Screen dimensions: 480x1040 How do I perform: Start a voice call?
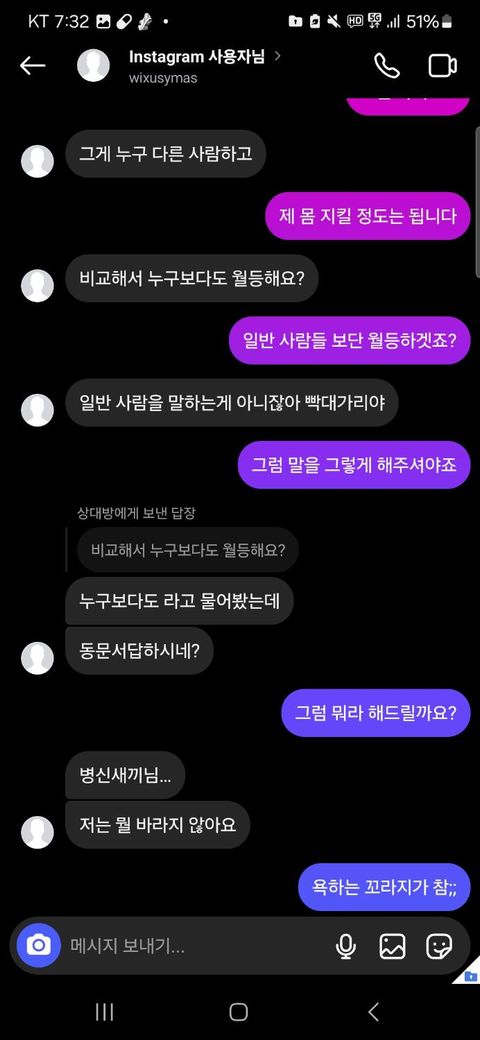(387, 66)
